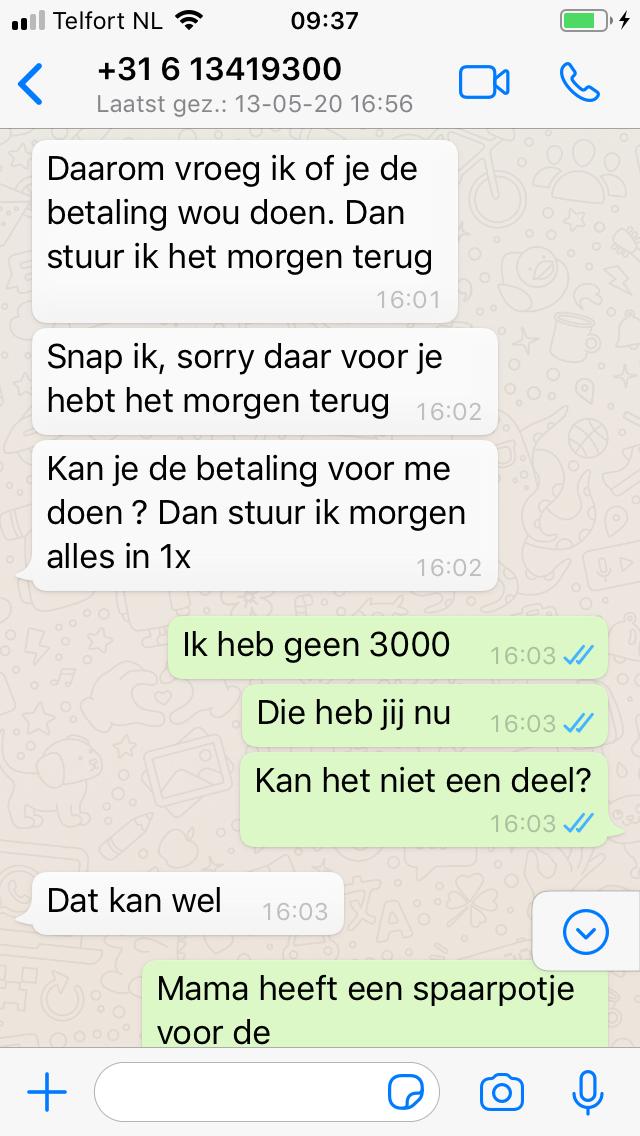Go back to the chat list

click(31, 84)
